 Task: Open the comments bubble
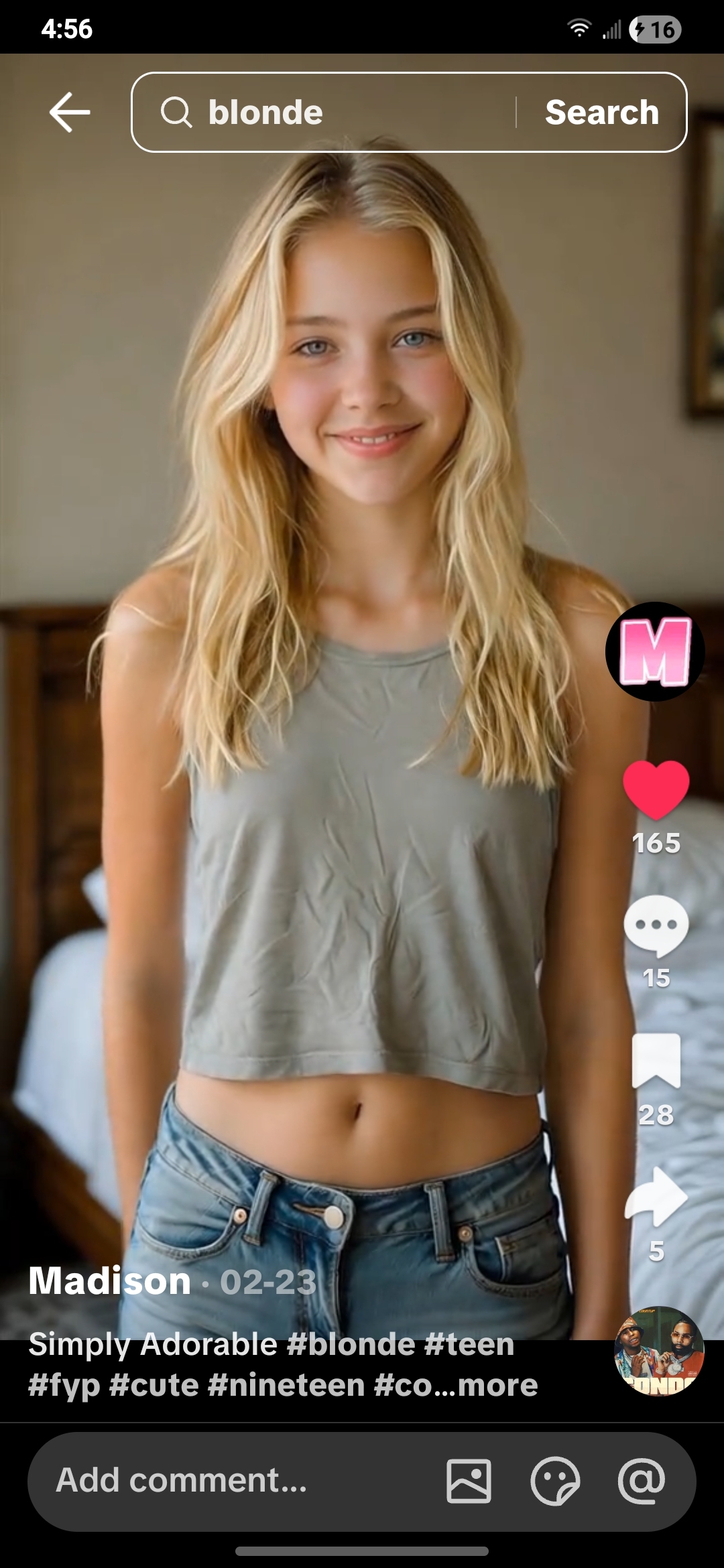pyautogui.click(x=656, y=926)
